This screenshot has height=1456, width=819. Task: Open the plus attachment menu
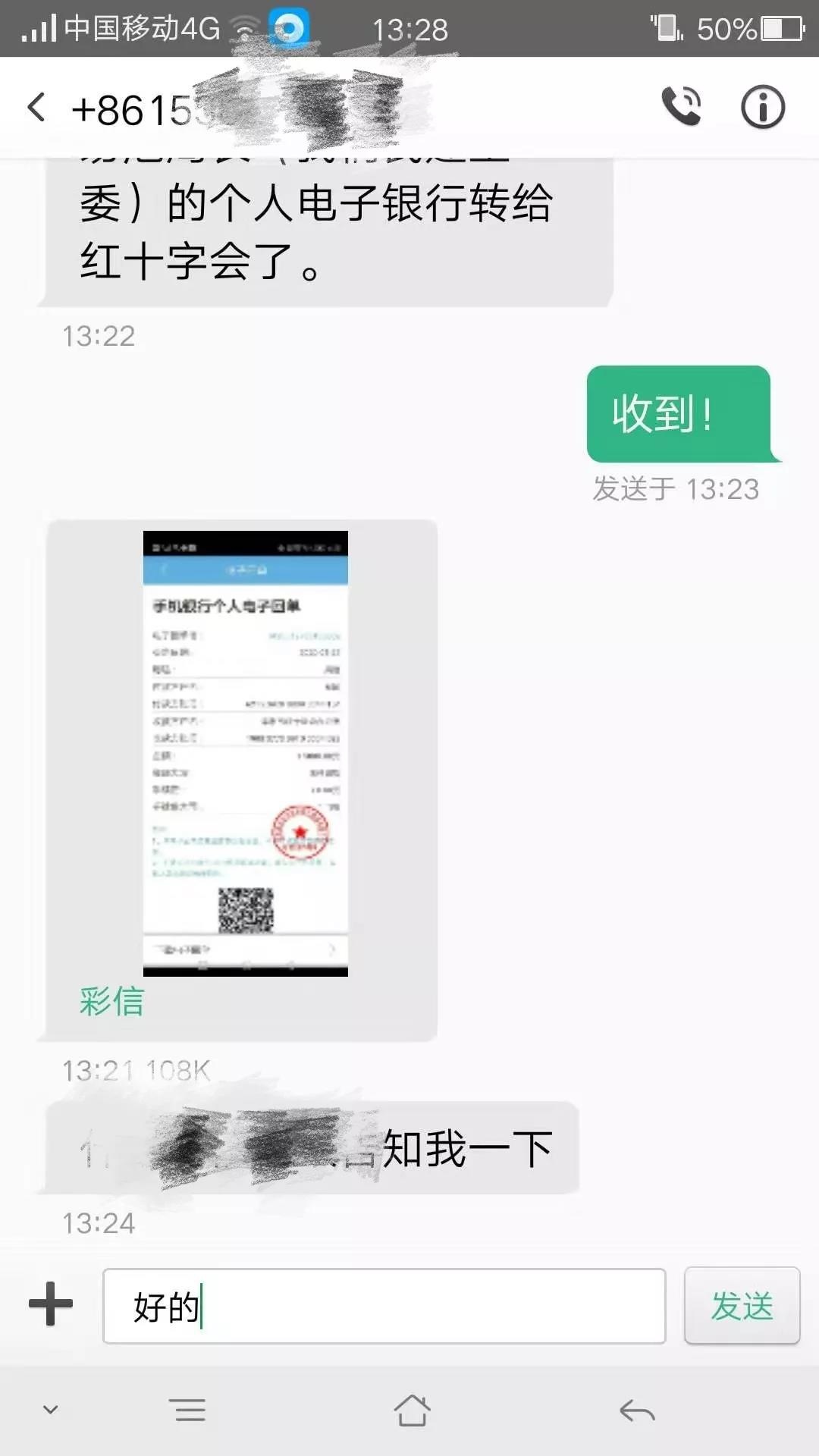(x=51, y=1304)
